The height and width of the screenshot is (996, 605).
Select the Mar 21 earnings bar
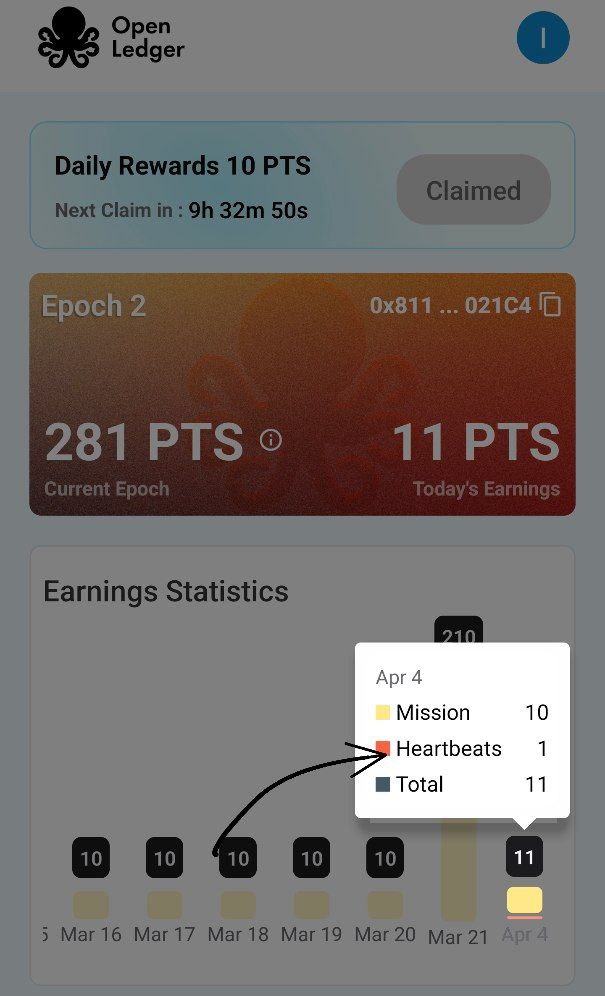point(458,870)
